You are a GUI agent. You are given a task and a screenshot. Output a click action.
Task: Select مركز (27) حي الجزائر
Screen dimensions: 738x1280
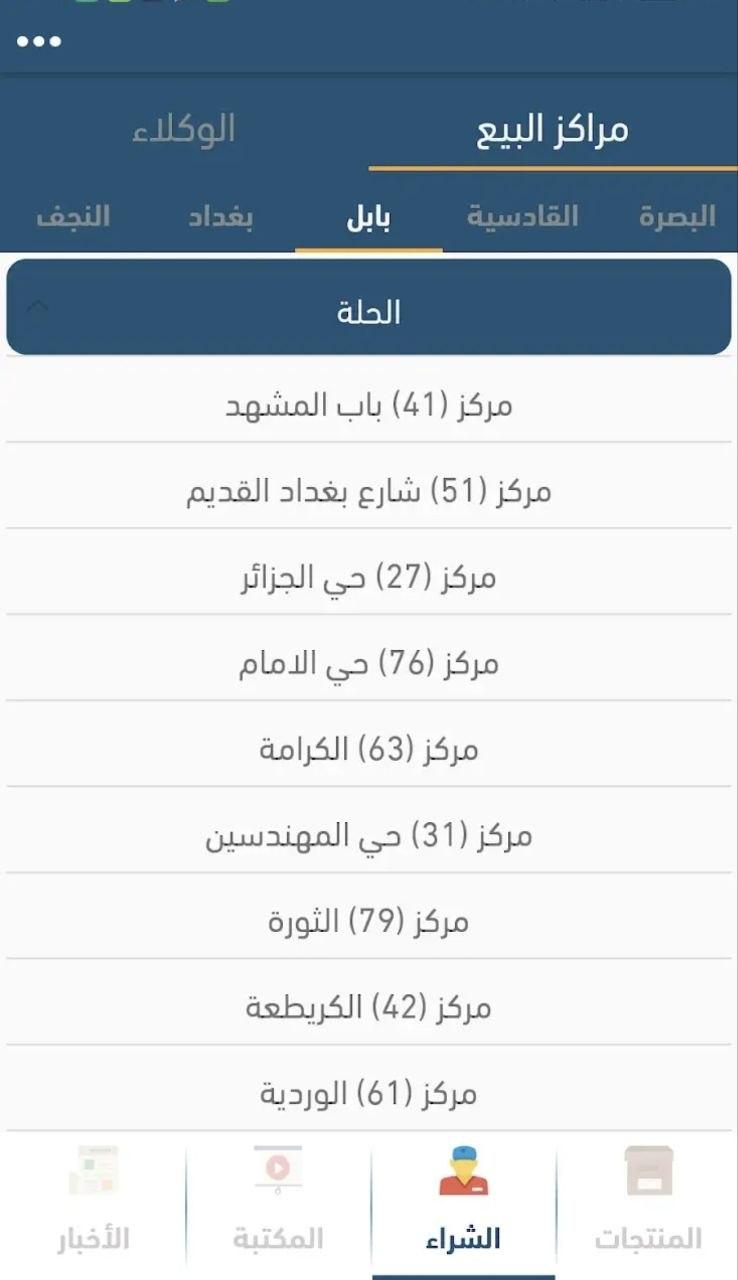pos(369,577)
